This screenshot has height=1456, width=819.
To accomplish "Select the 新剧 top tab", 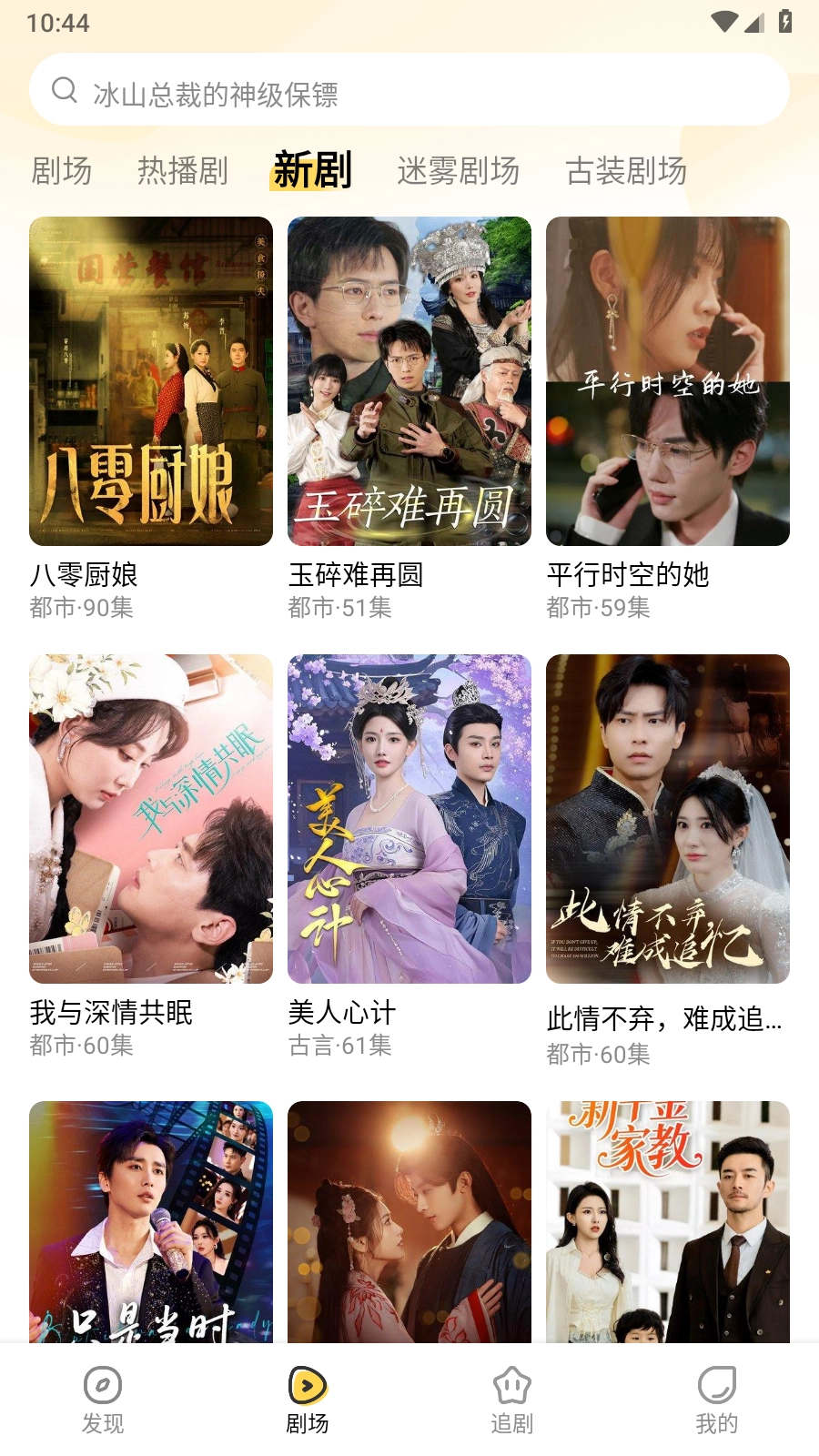I will pyautogui.click(x=312, y=171).
